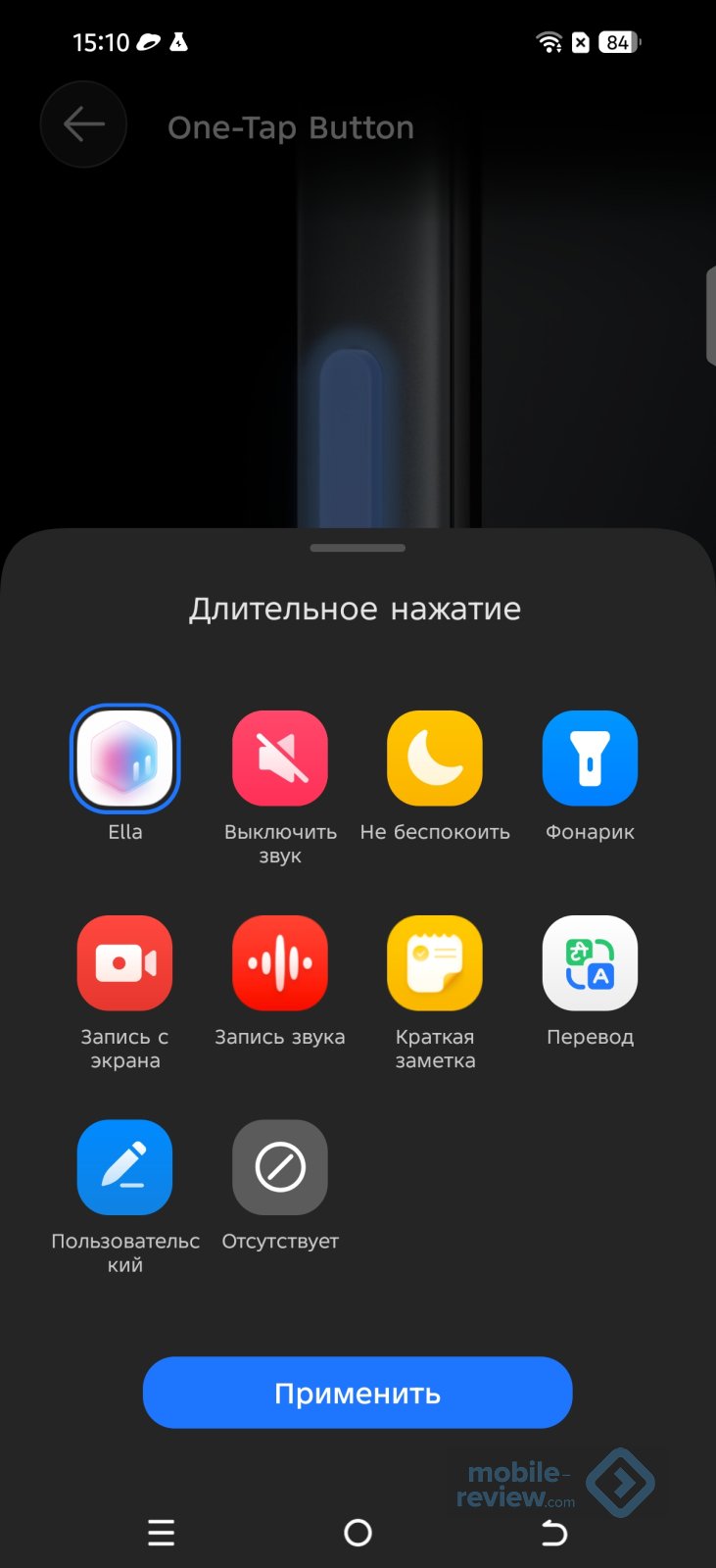The width and height of the screenshot is (716, 1568).
Task: Go back from One-Tap Button screen
Action: pos(83,124)
